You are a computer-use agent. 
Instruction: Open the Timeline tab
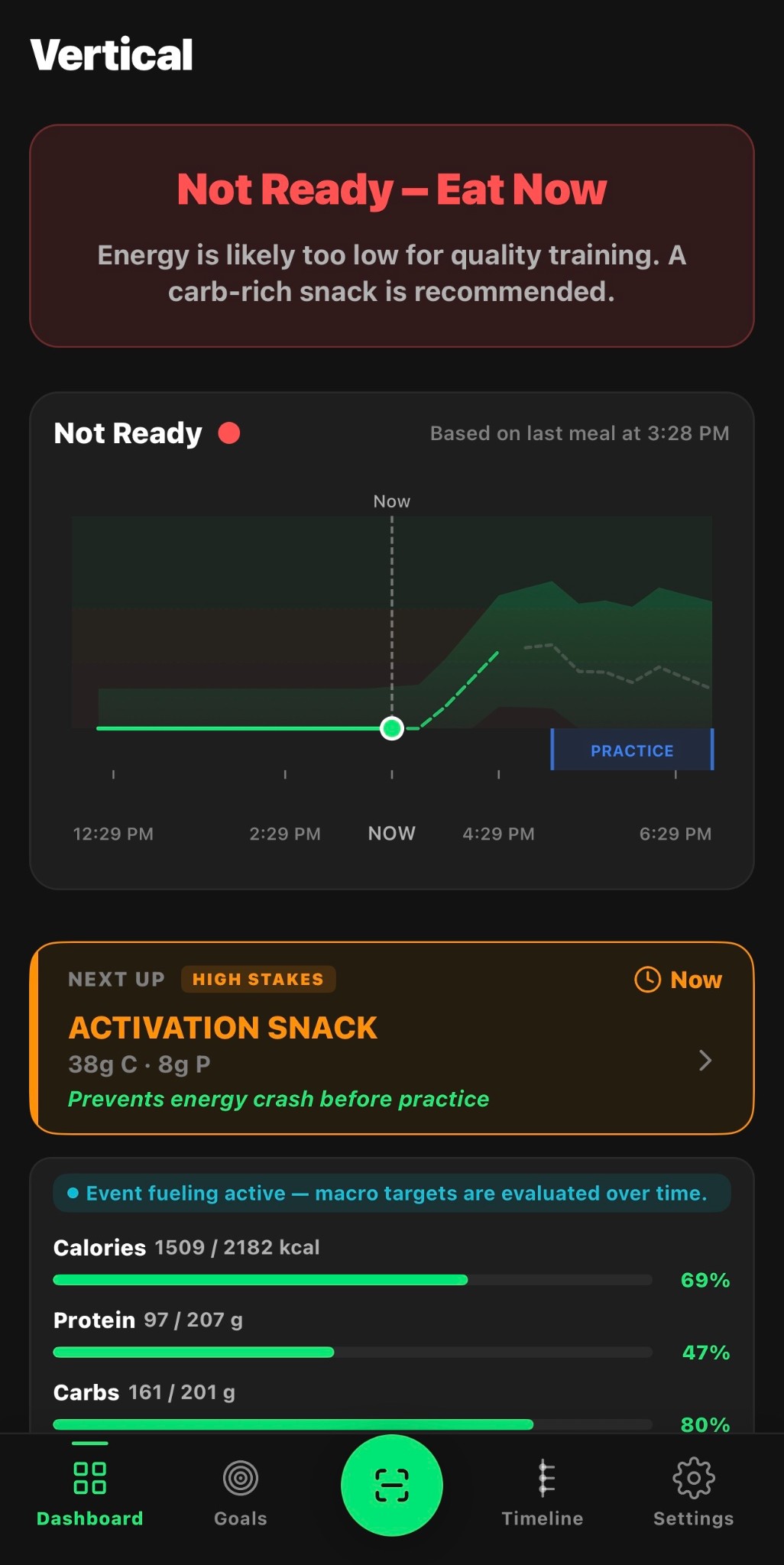tap(543, 1492)
